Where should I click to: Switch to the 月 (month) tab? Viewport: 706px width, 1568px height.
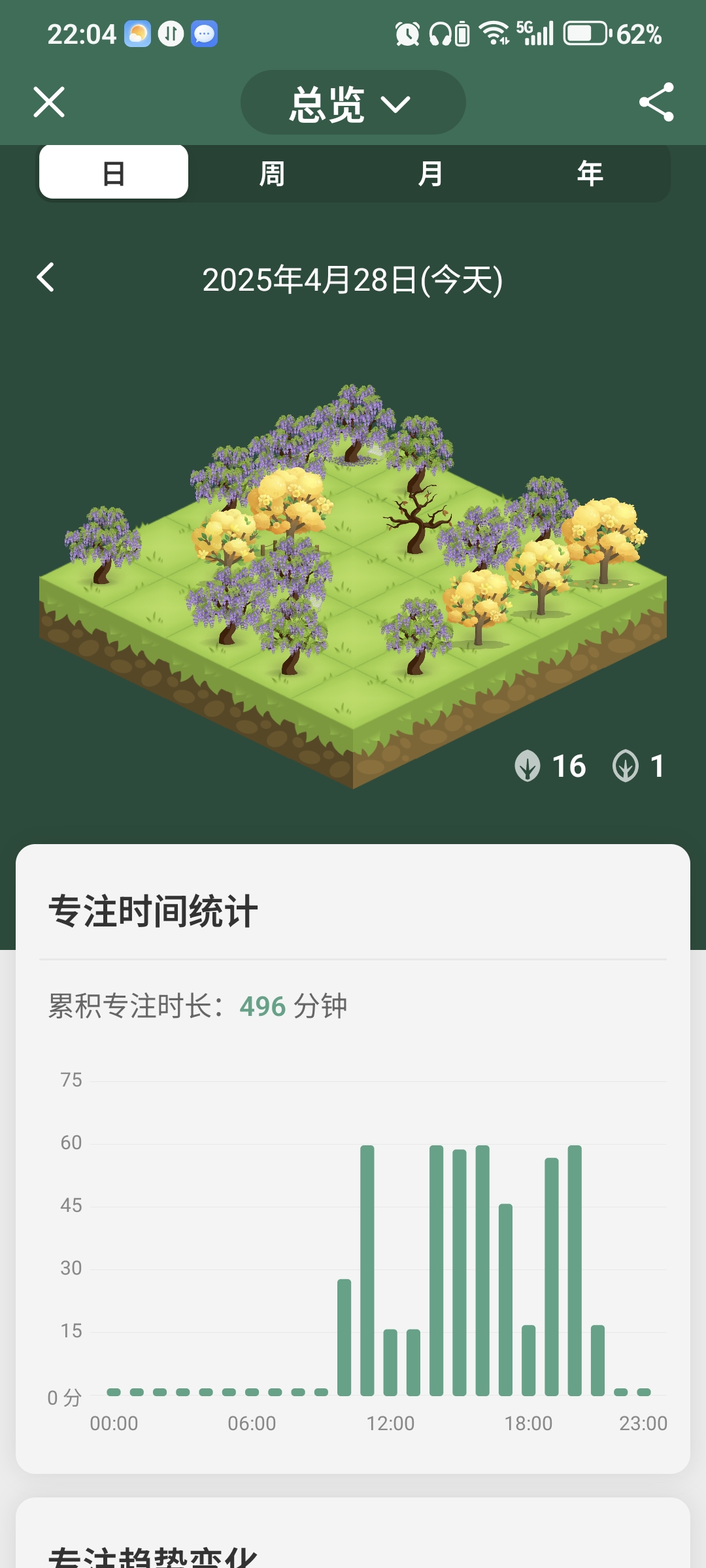(x=431, y=174)
